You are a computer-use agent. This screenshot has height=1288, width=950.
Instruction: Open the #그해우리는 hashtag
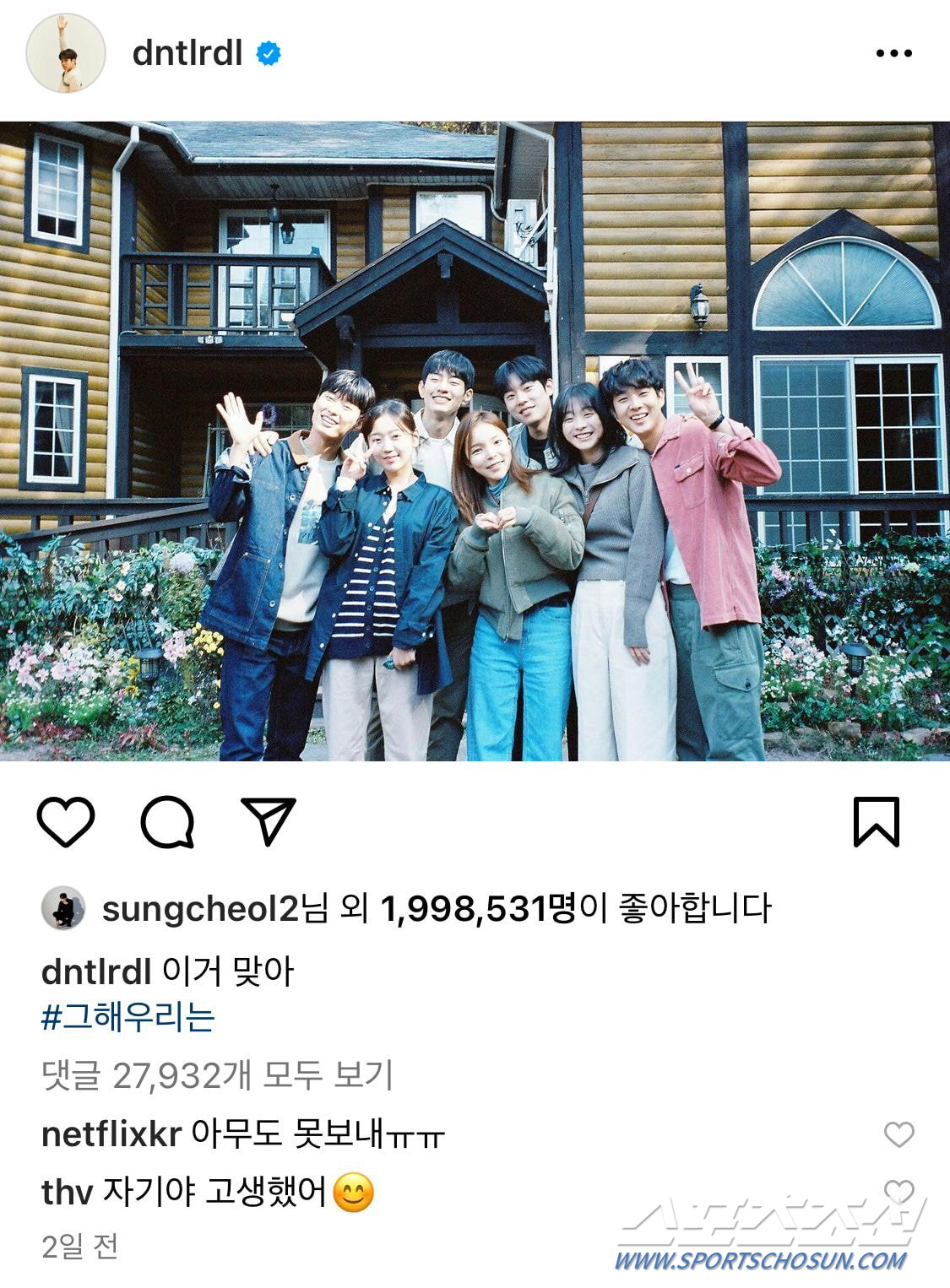click(128, 1017)
